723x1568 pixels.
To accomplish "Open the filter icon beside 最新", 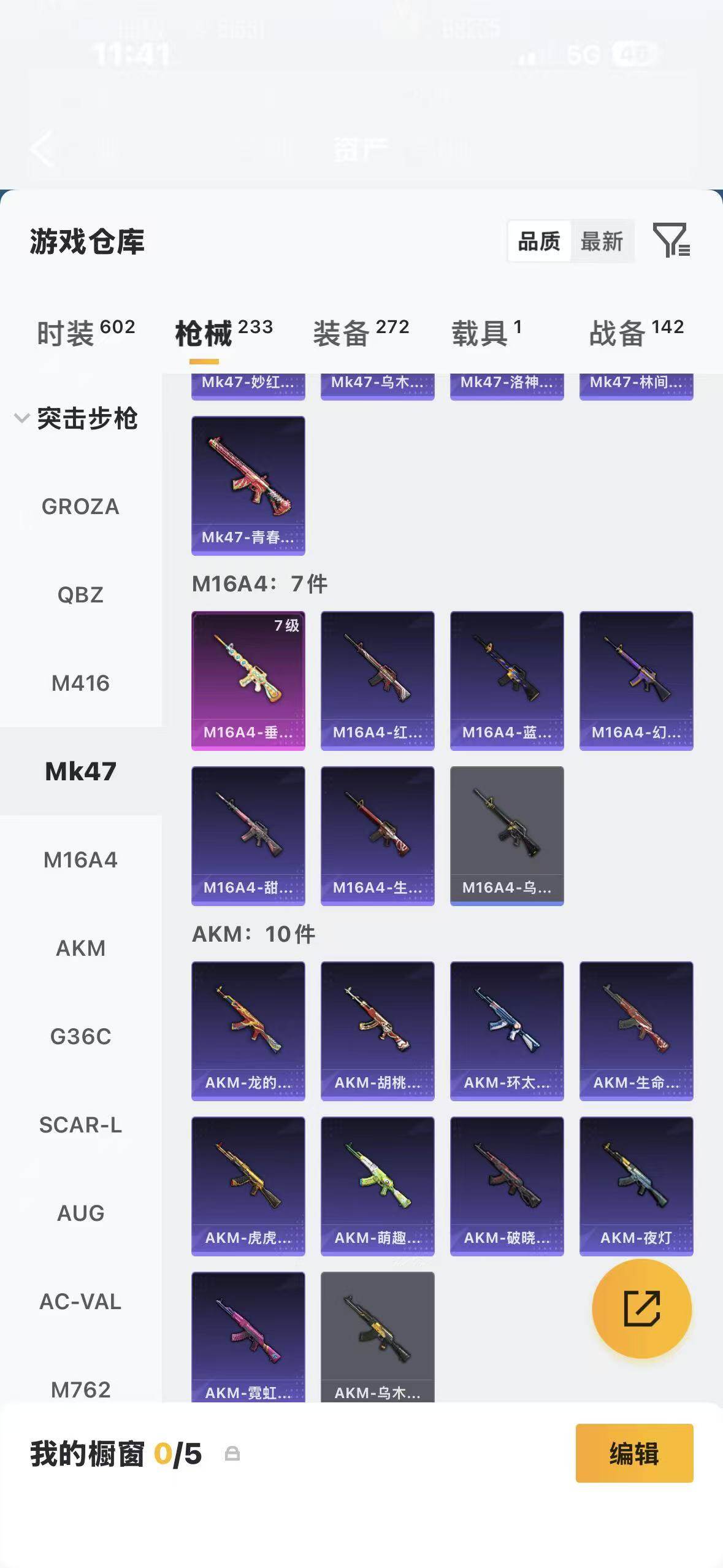I will pos(672,240).
